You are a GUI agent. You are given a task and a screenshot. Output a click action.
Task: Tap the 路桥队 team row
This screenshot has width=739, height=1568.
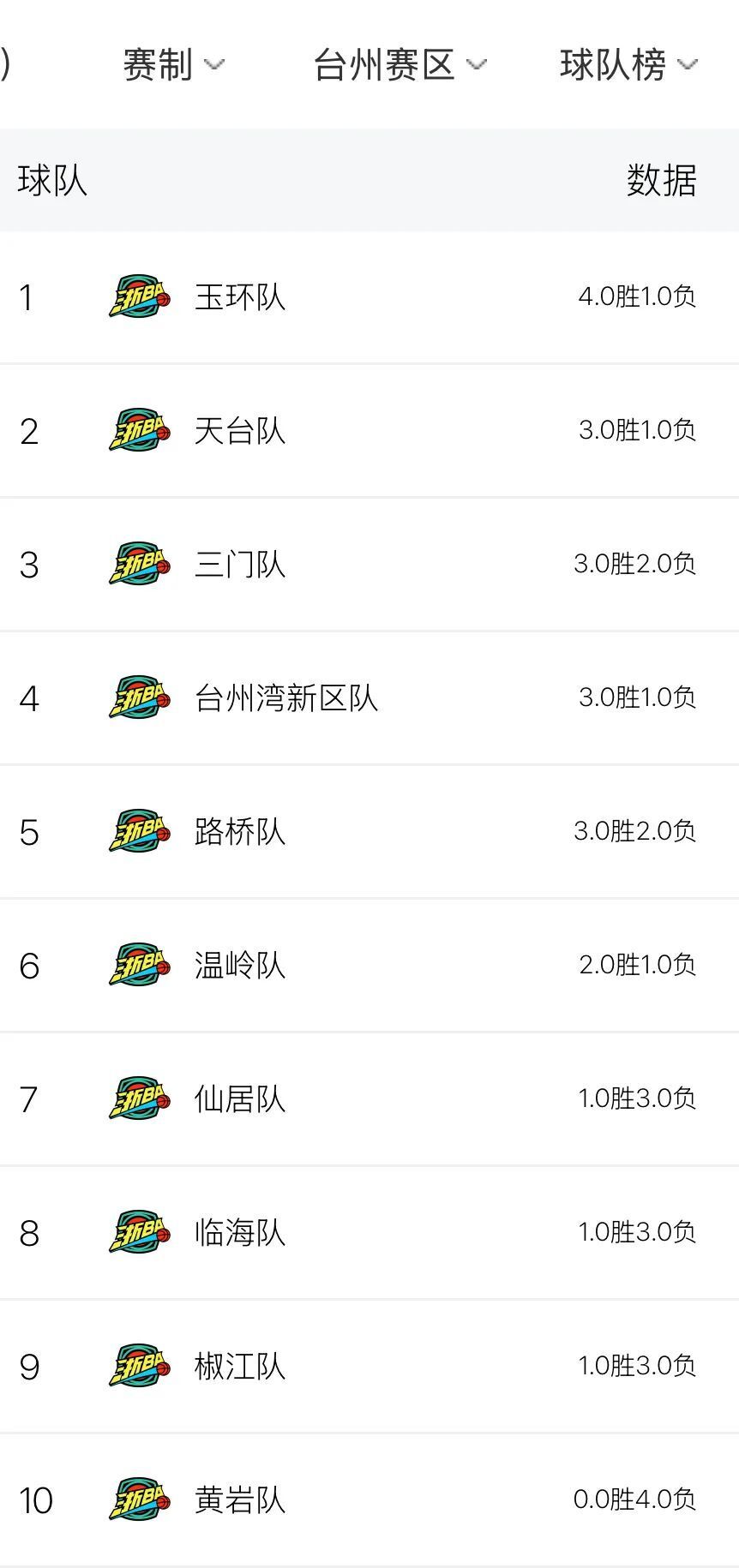click(369, 832)
